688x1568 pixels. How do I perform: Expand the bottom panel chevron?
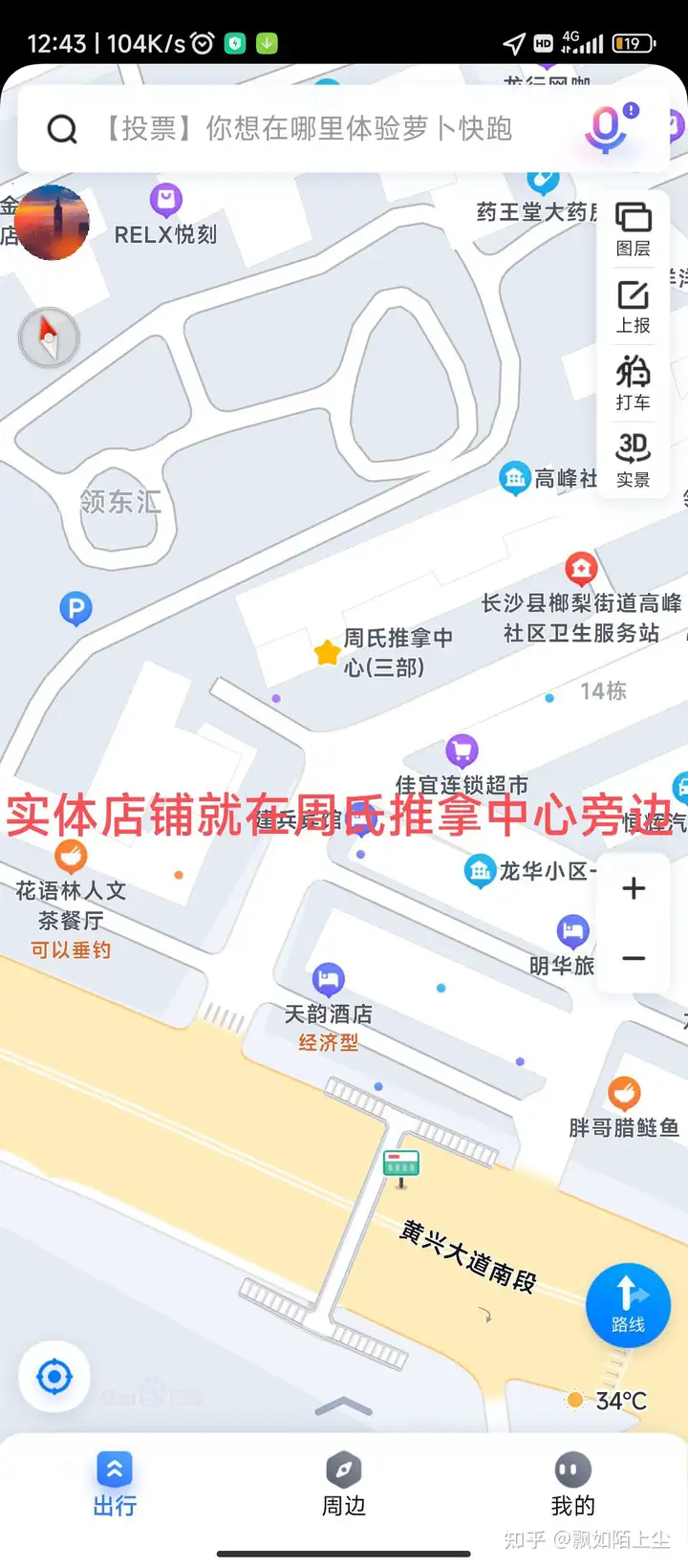tap(344, 1405)
